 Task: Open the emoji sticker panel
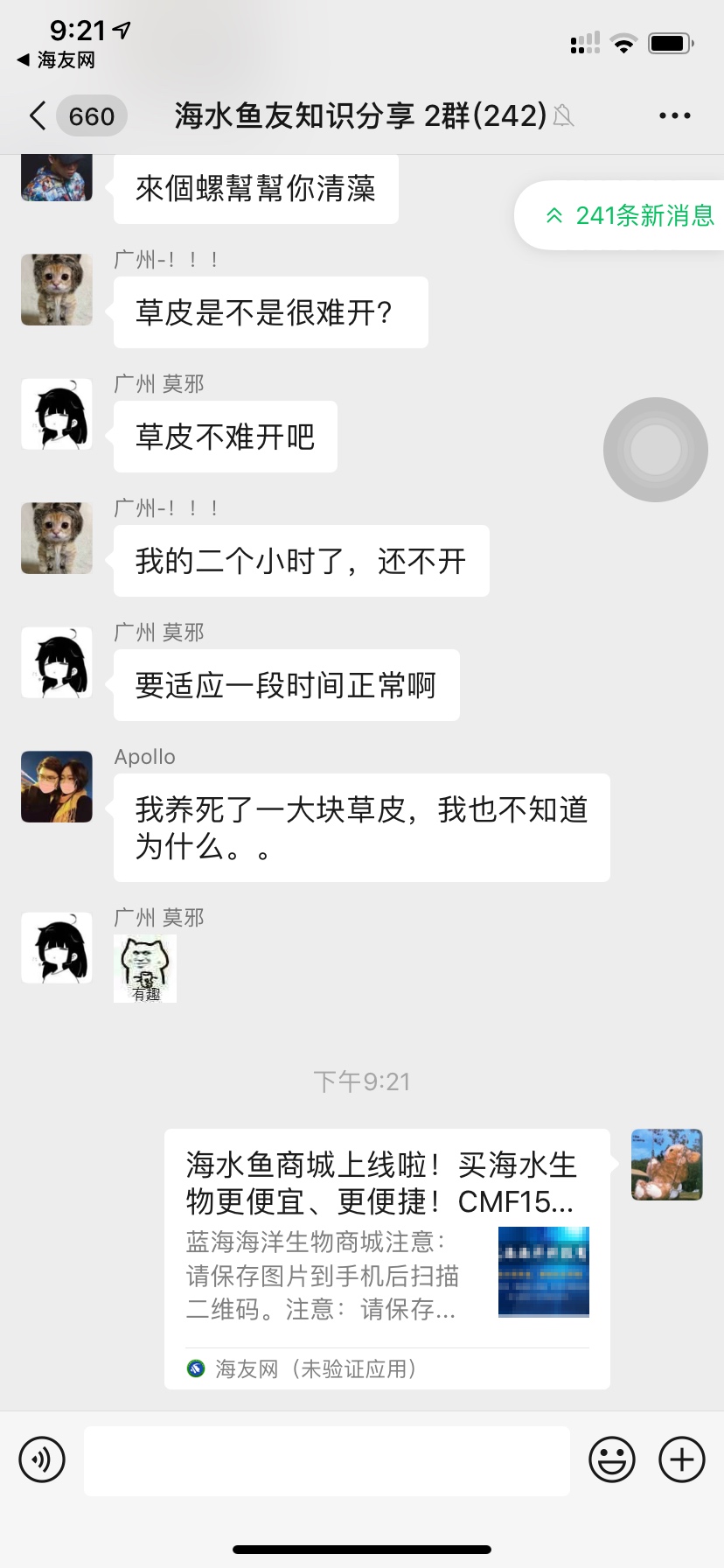point(612,1459)
